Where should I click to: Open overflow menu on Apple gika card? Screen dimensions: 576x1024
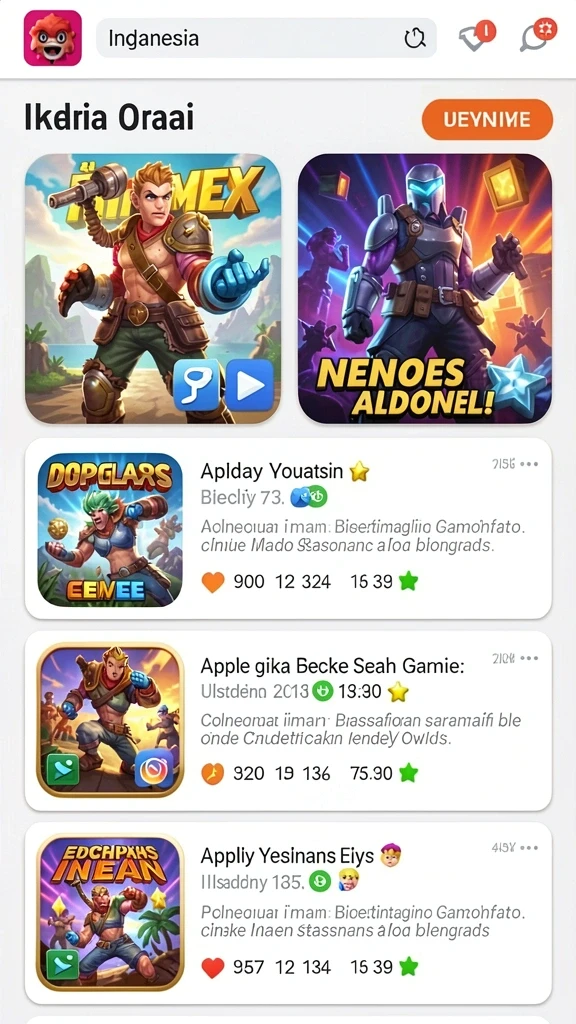(x=528, y=658)
